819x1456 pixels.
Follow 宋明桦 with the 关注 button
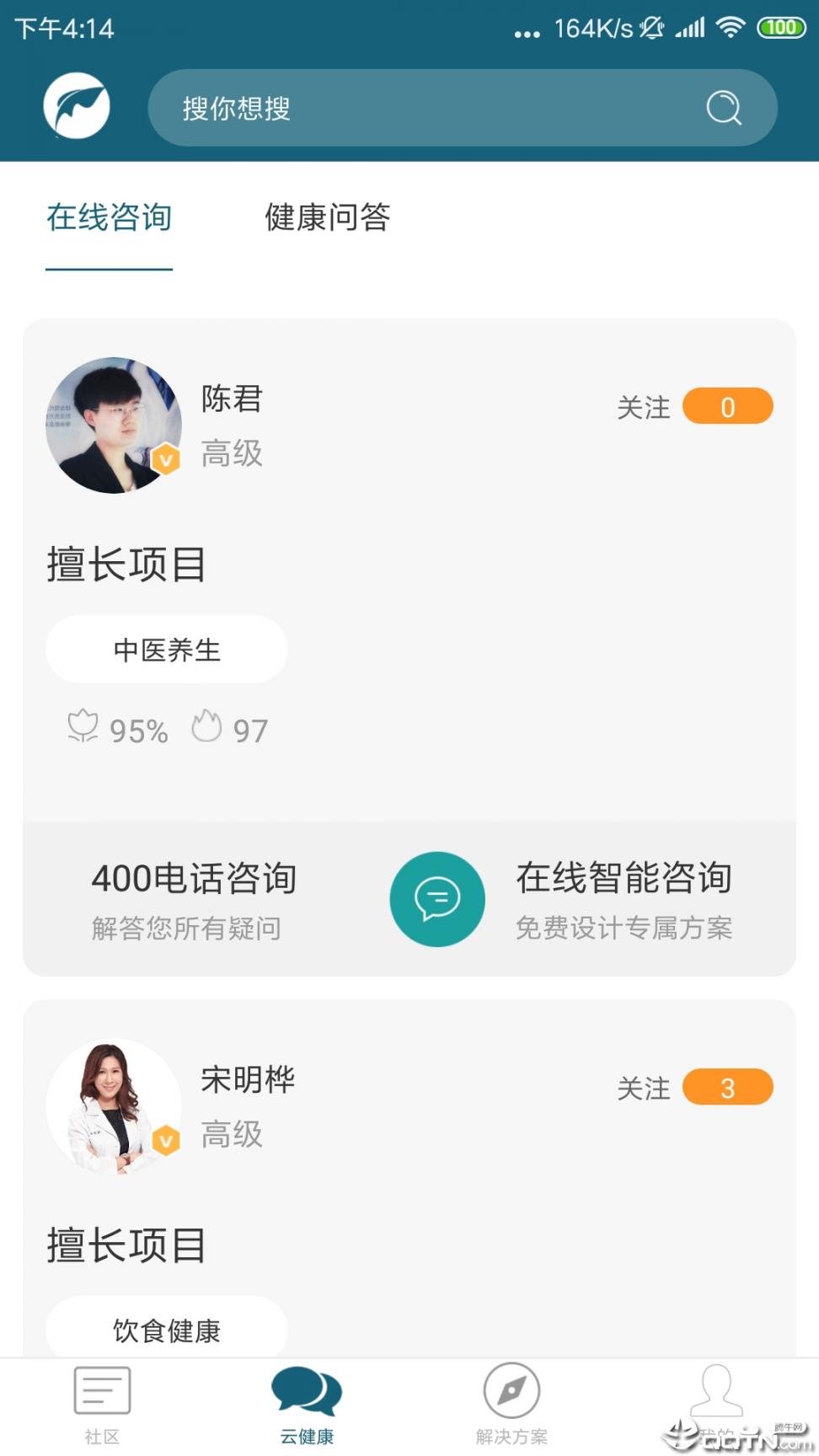pos(694,1088)
